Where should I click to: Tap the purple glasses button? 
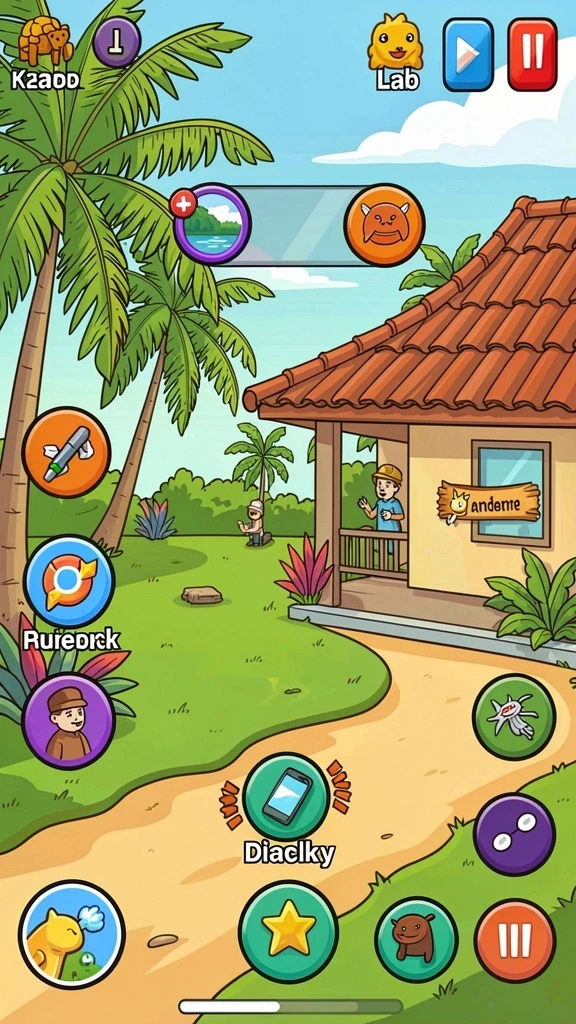514,834
